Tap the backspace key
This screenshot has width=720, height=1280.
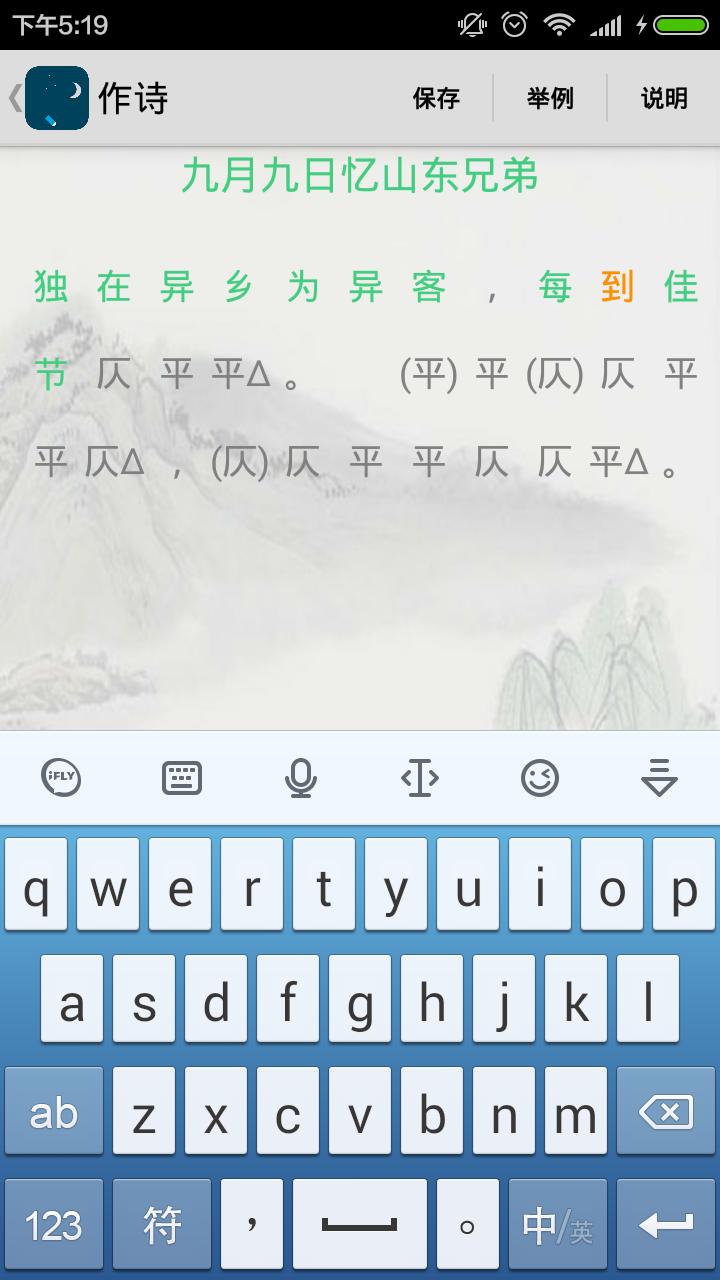[665, 1112]
